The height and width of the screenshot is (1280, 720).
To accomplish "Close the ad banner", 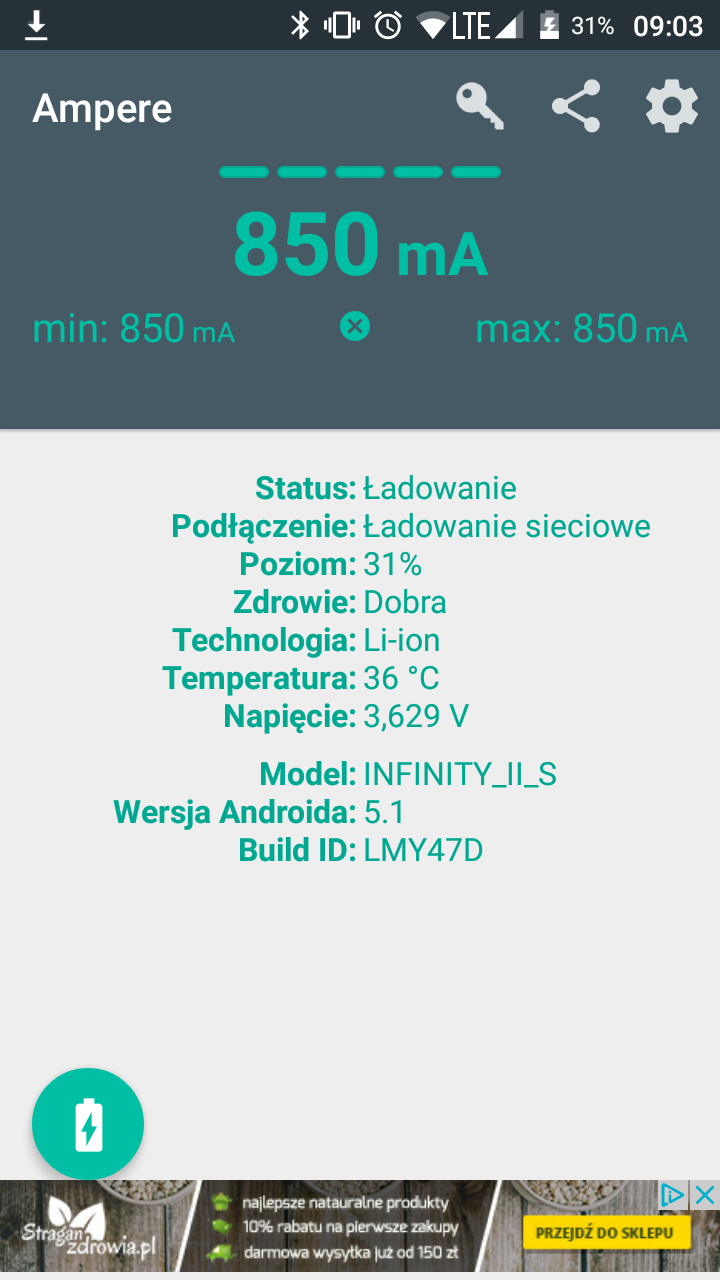I will [x=705, y=1194].
